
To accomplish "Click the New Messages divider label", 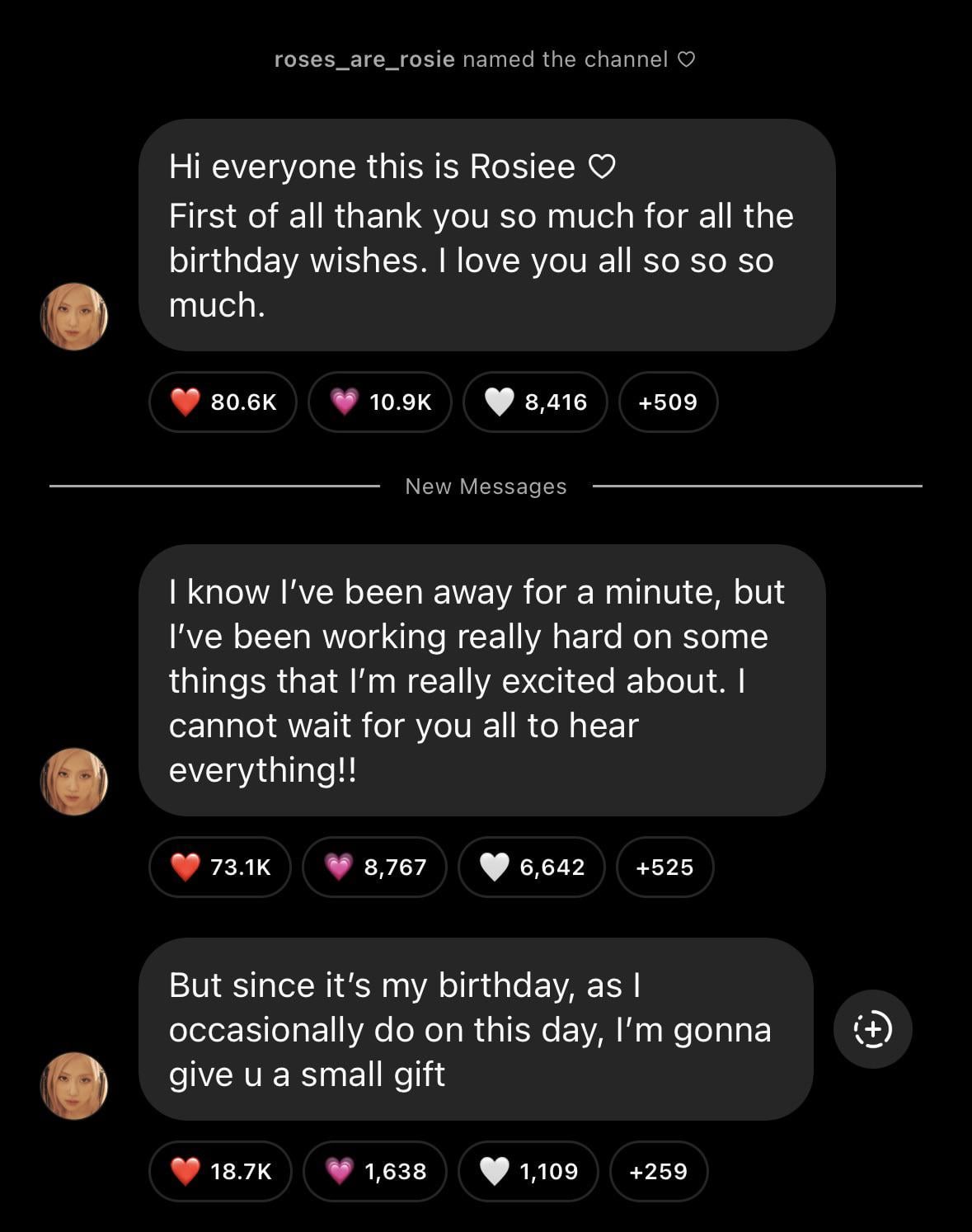I will click(x=486, y=487).
